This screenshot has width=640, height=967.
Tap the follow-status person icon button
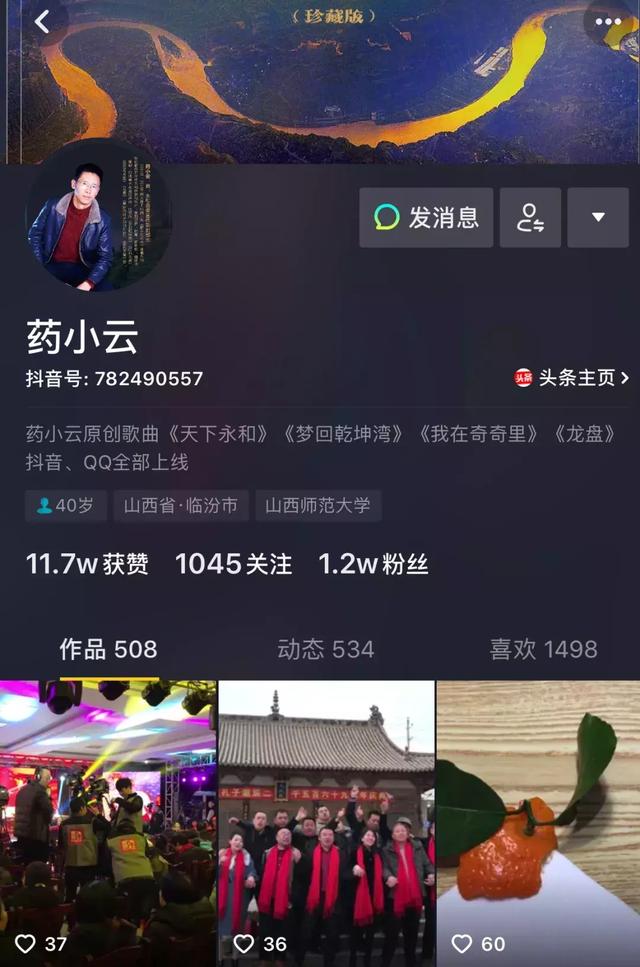click(x=530, y=217)
